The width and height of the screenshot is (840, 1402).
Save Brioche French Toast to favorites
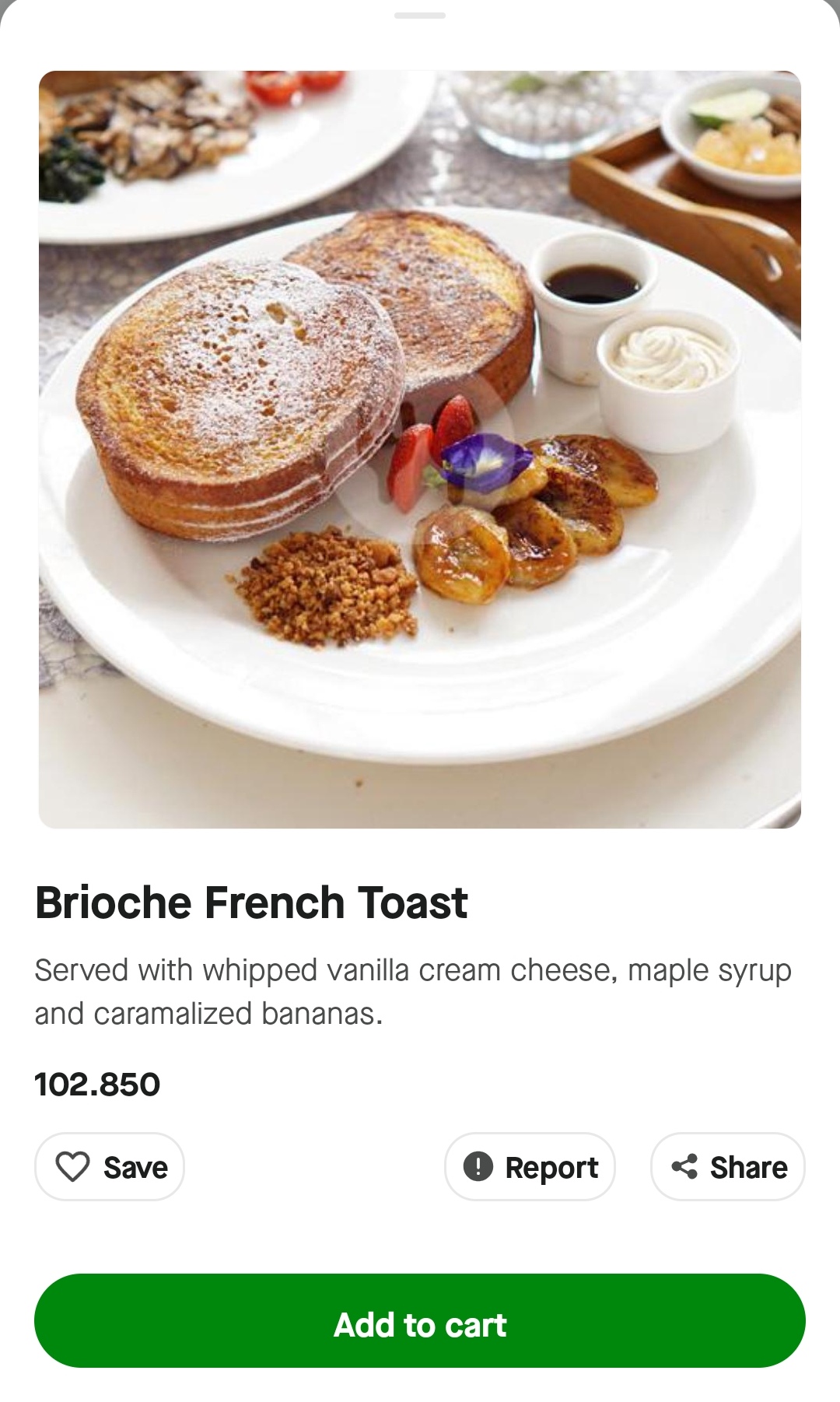(x=110, y=1166)
